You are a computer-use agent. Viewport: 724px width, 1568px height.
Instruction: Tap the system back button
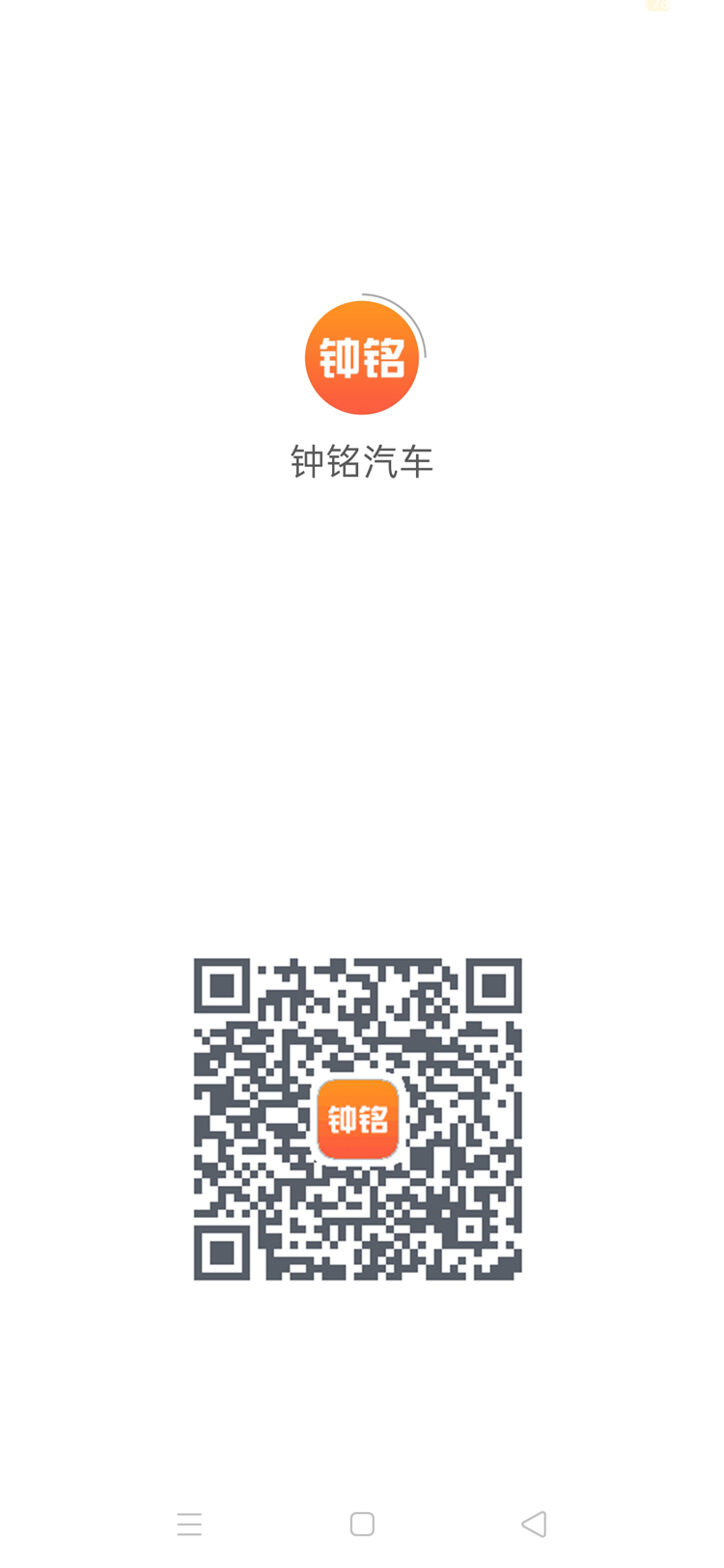tap(534, 1524)
